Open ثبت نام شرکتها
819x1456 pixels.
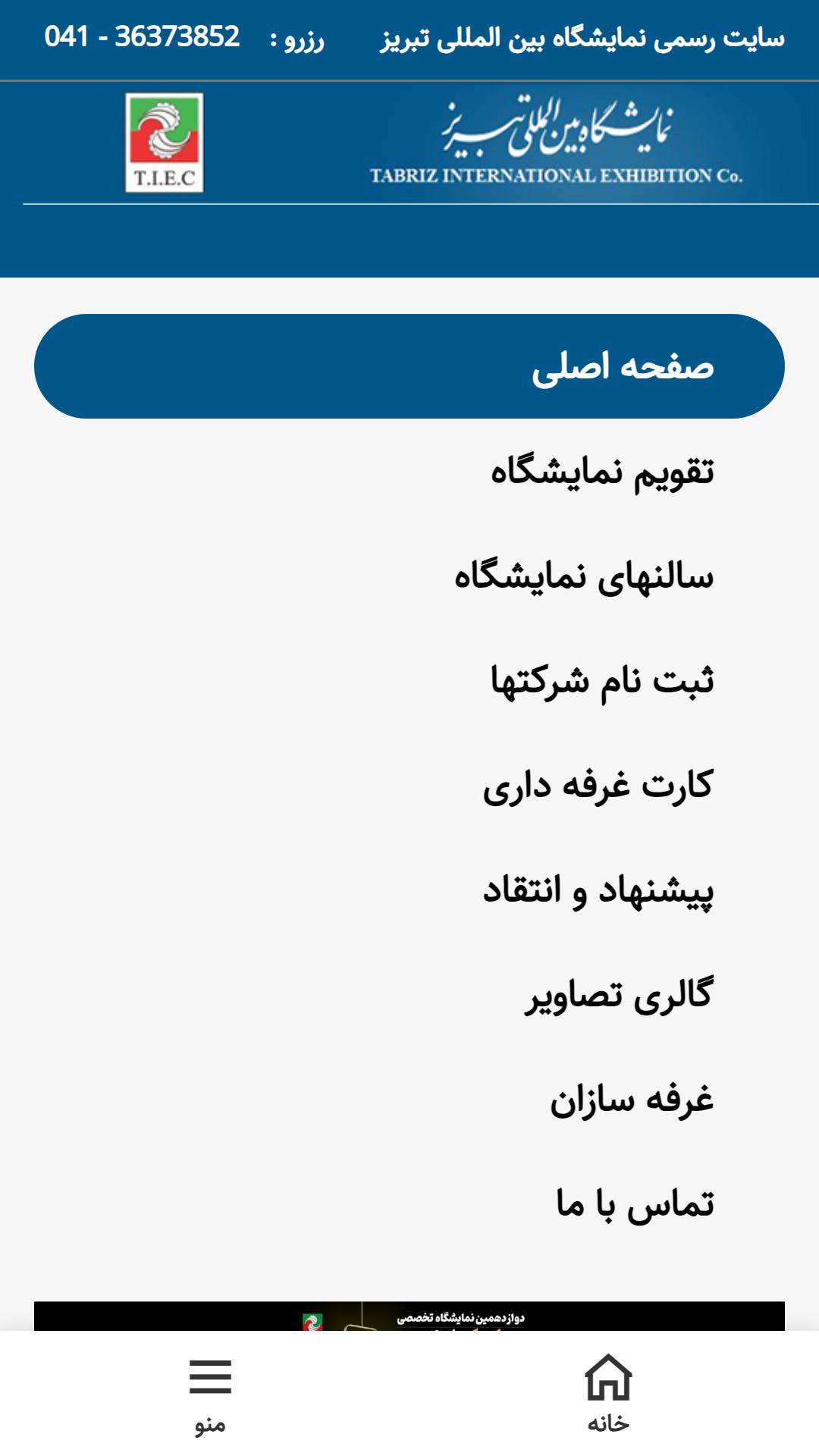coord(409,680)
